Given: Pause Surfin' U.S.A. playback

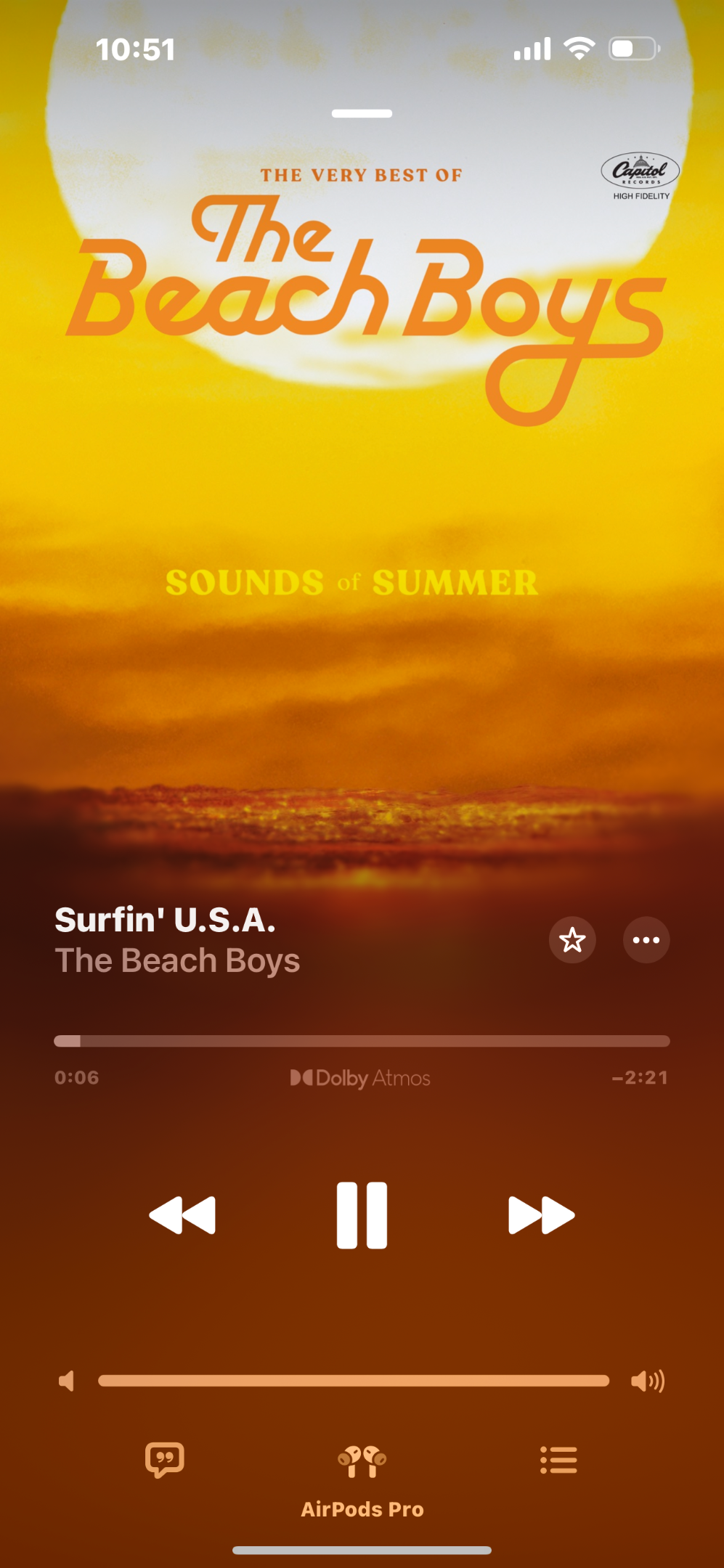Looking at the screenshot, I should 362,1215.
